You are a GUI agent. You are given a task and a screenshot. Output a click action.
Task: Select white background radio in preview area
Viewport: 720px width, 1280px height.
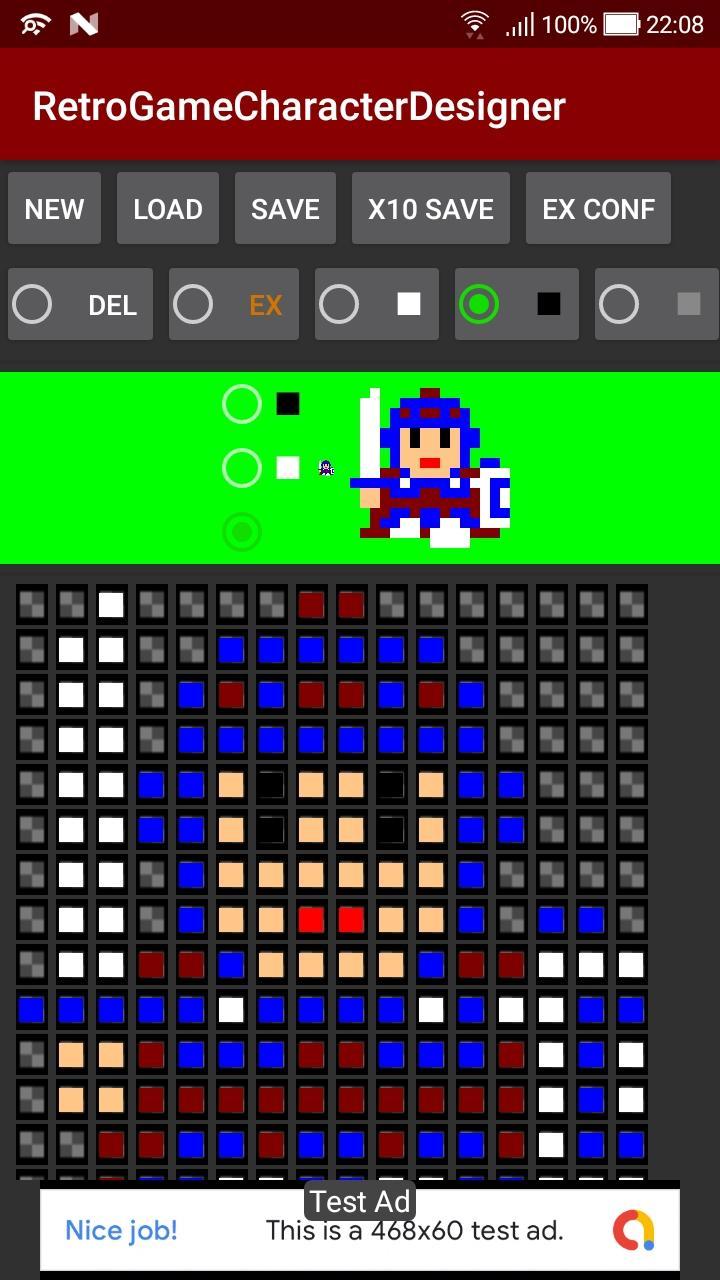point(242,467)
